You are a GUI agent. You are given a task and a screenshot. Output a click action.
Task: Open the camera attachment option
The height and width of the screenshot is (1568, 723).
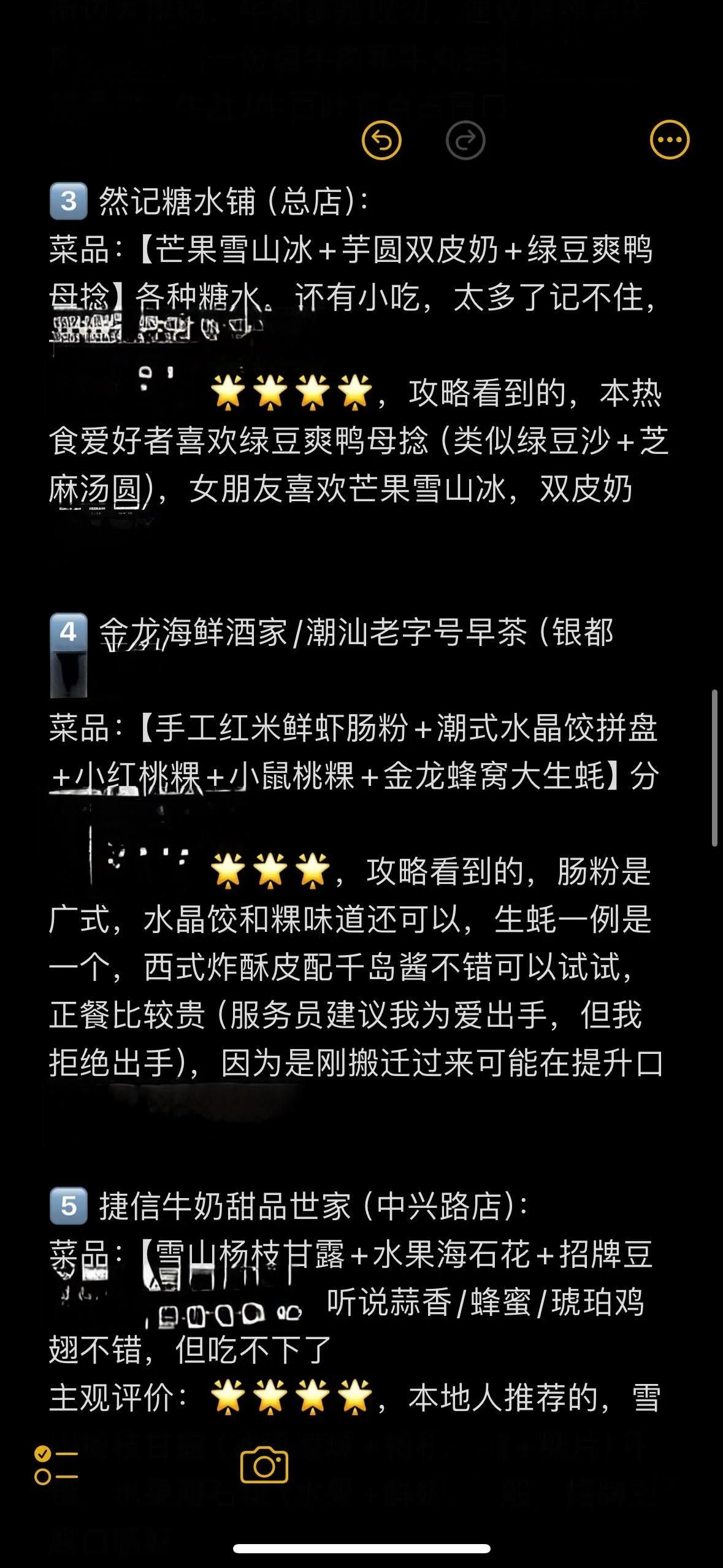point(264,1465)
